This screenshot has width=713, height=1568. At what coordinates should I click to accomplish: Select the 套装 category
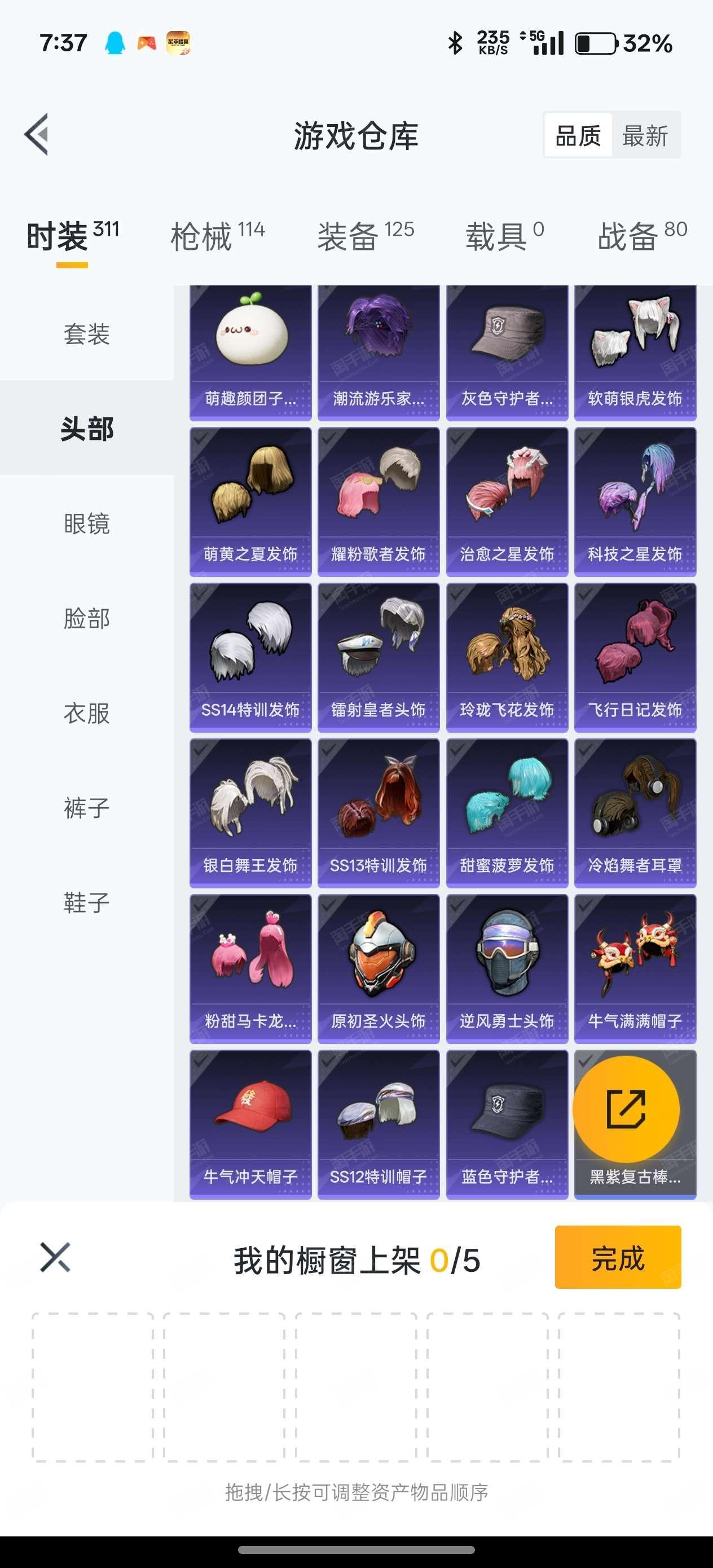point(86,333)
